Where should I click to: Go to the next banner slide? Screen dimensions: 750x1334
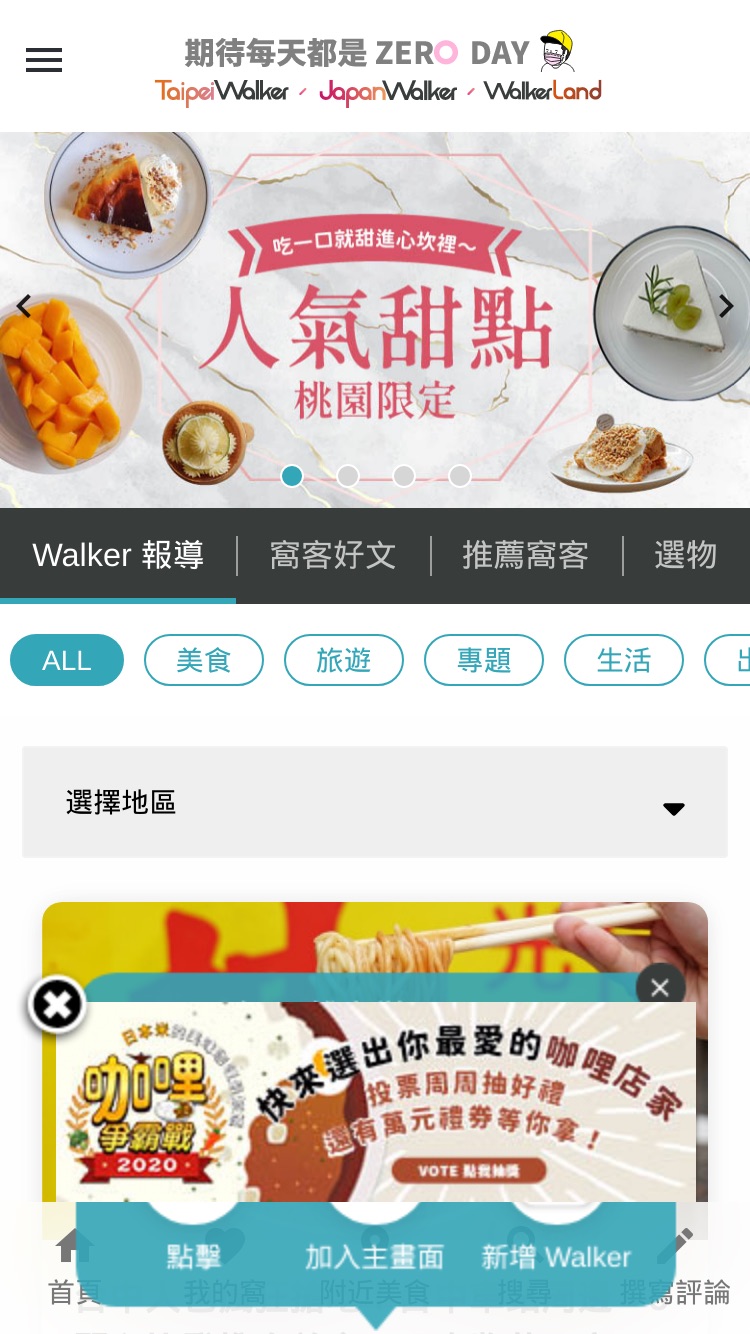click(x=726, y=307)
